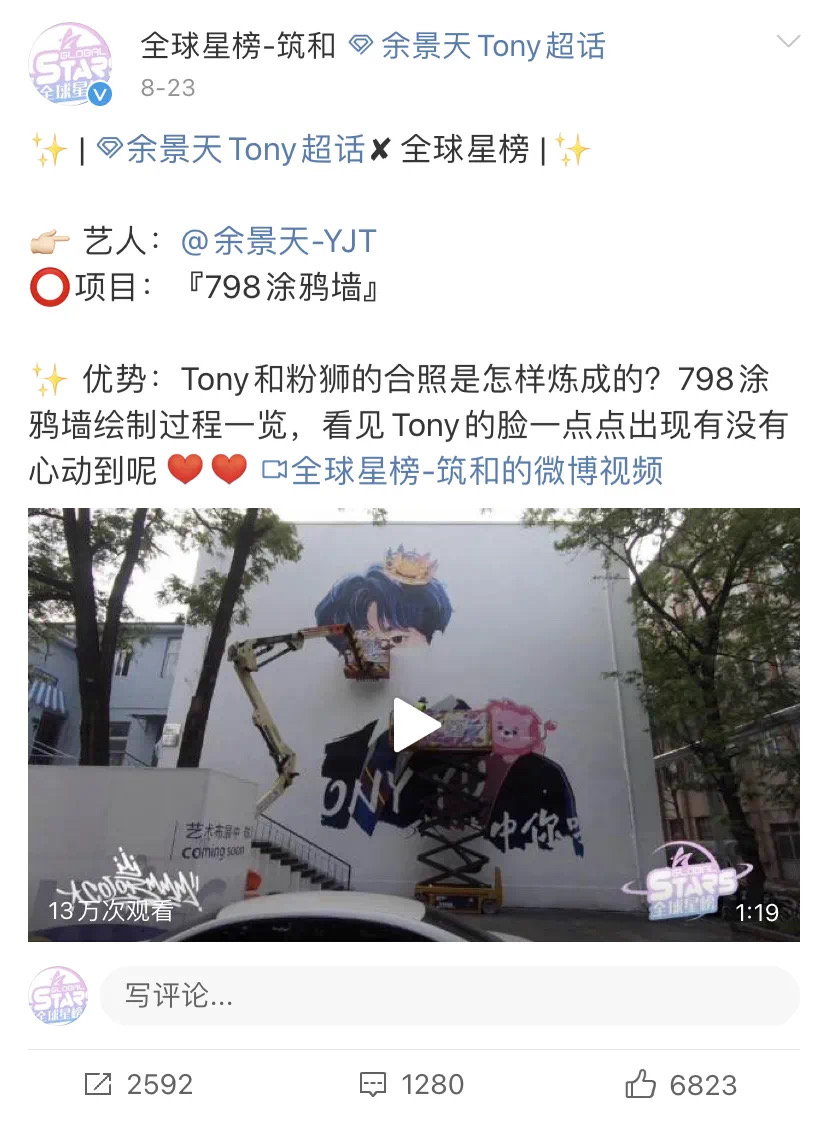The image size is (828, 1121).
Task: Open 全球星榜-筑和的微博视频 link
Action: point(463,470)
